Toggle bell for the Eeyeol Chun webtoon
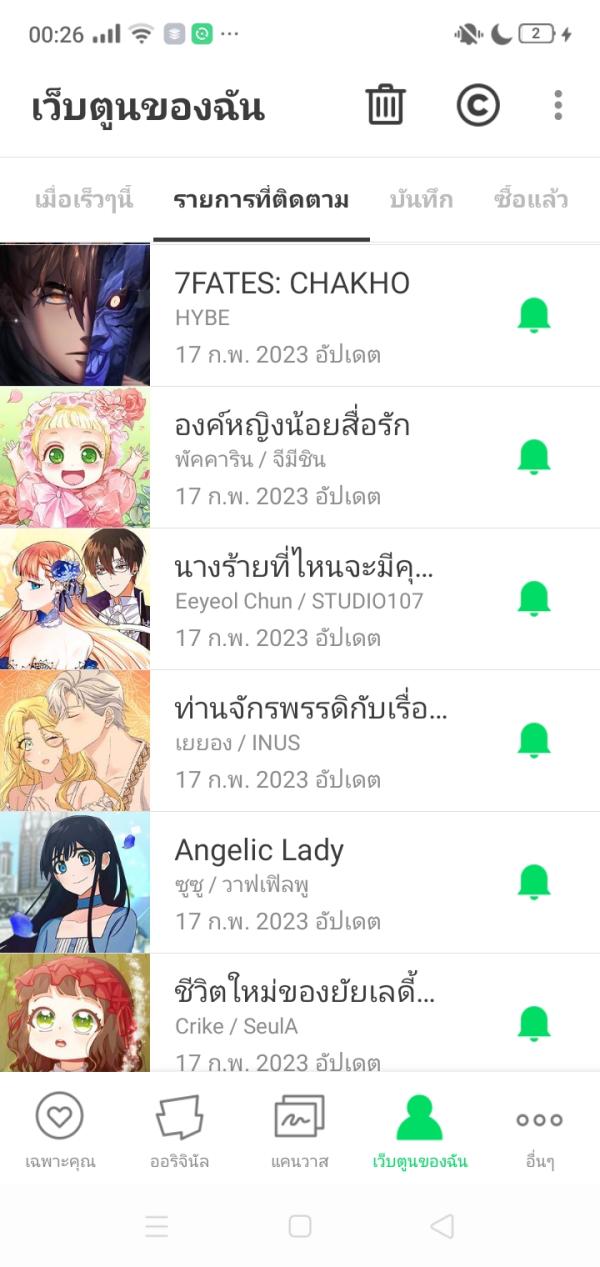Image resolution: width=600 pixels, height=1267 pixels. click(x=534, y=599)
